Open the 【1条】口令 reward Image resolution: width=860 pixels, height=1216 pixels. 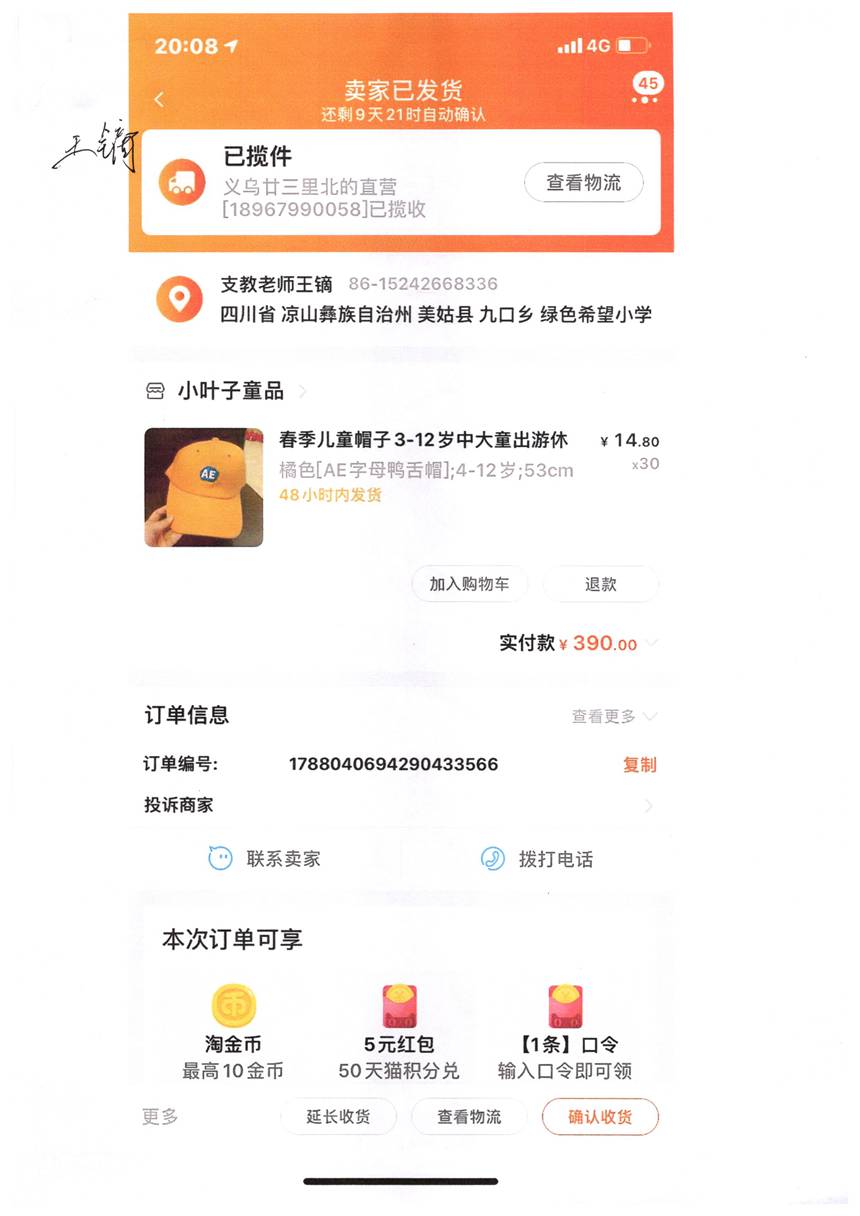[x=565, y=1030]
